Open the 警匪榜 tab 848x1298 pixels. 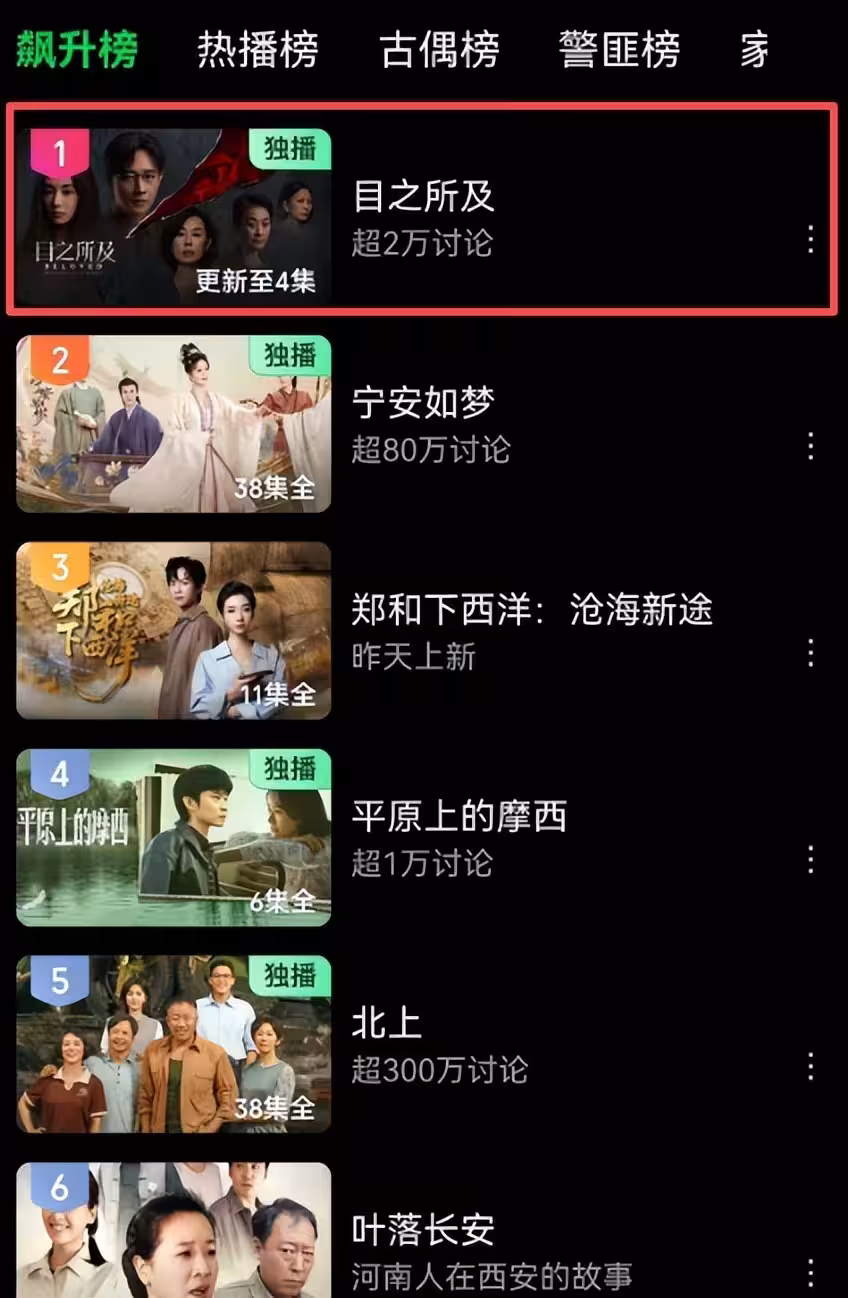(619, 50)
